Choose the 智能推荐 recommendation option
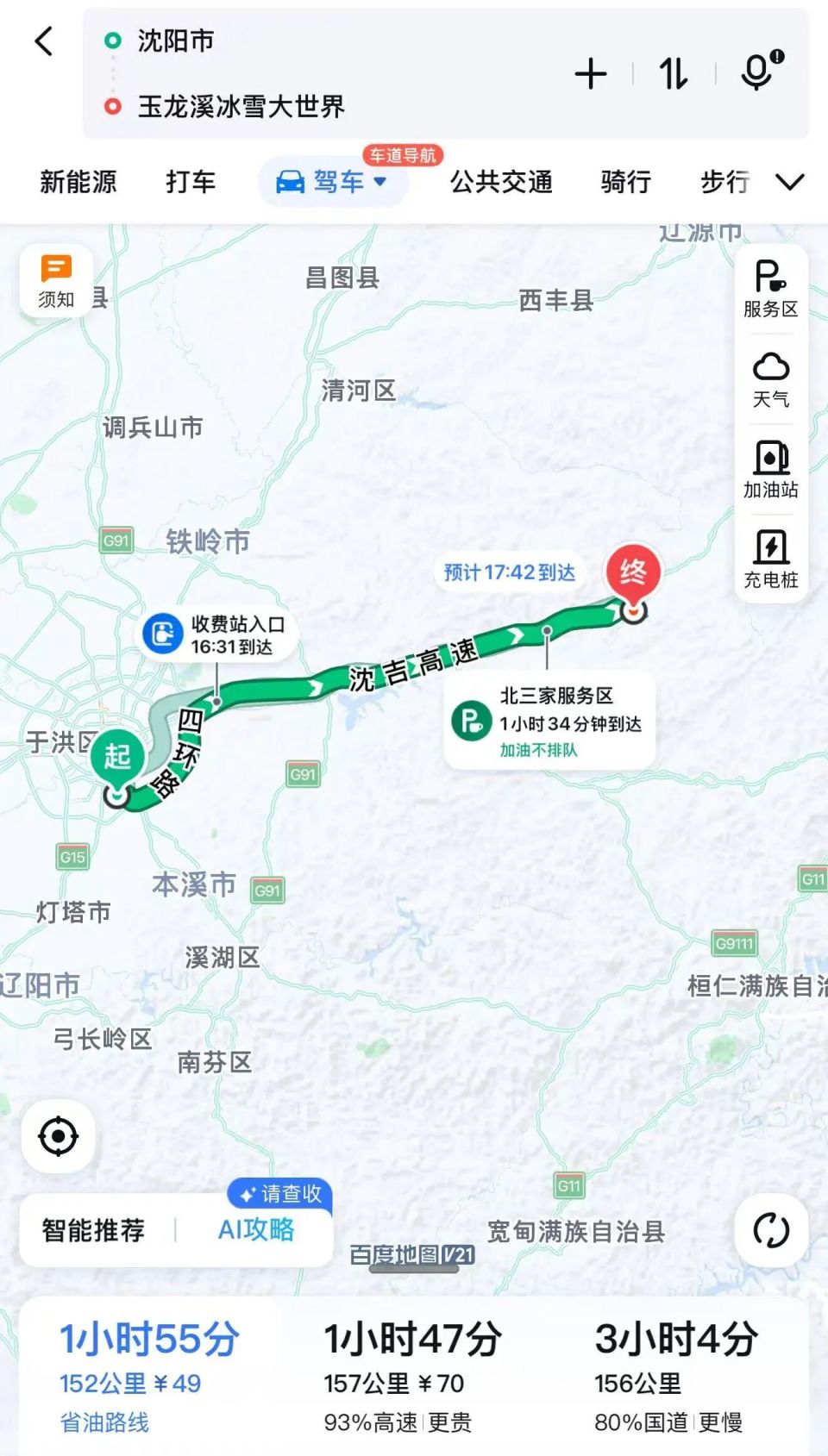The image size is (828, 1456). click(93, 1230)
